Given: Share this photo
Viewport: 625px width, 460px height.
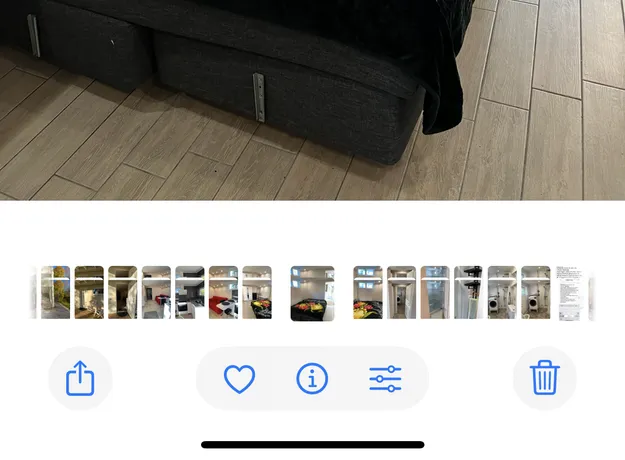Looking at the screenshot, I should pyautogui.click(x=79, y=379).
